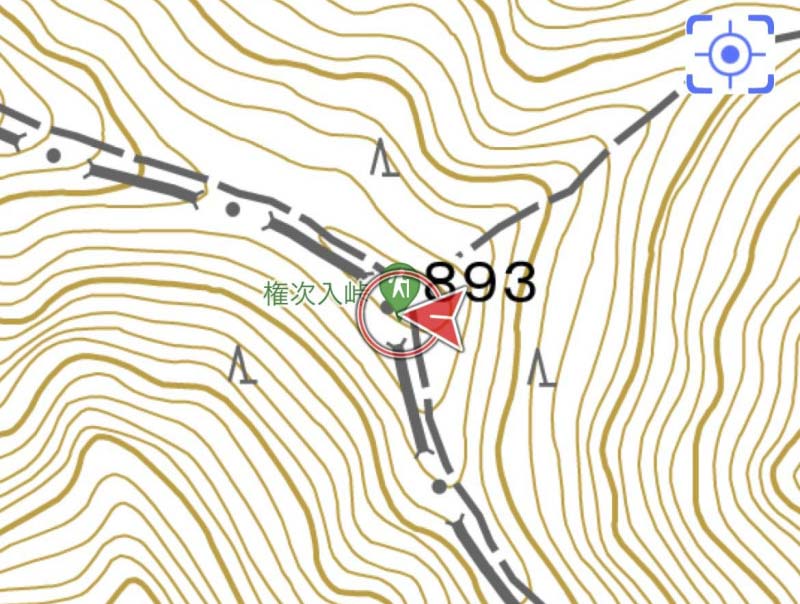Image resolution: width=800 pixels, height=604 pixels.
Task: Center the map on current location
Action: (x=730, y=54)
